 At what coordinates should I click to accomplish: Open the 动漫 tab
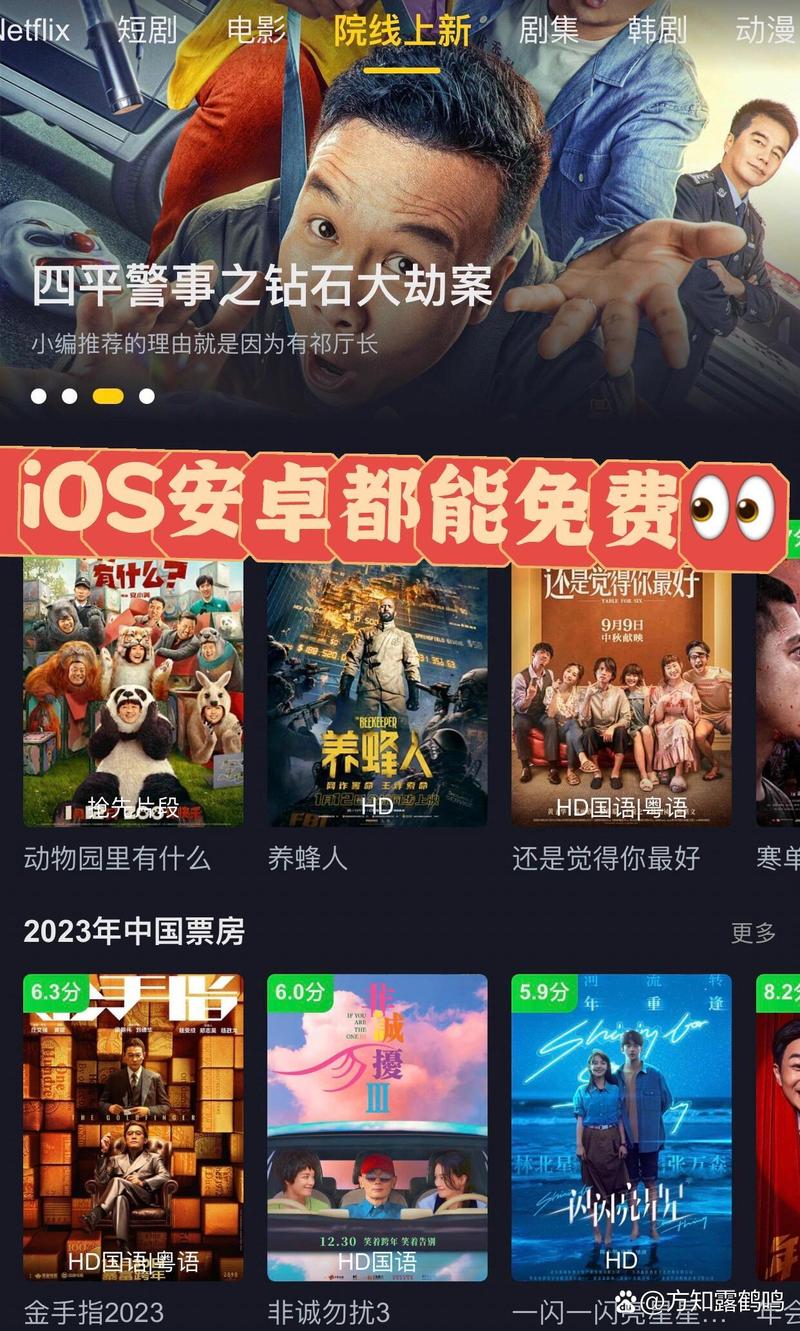coord(764,31)
